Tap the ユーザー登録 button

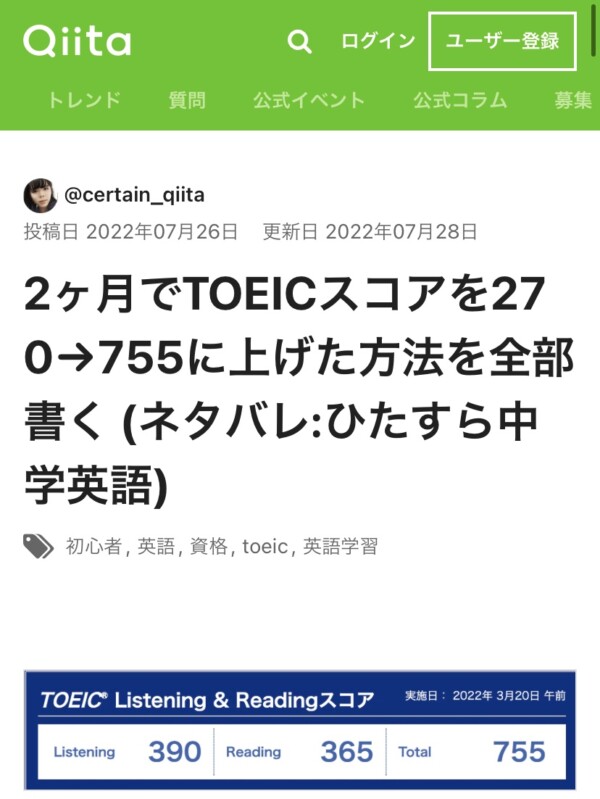point(502,42)
